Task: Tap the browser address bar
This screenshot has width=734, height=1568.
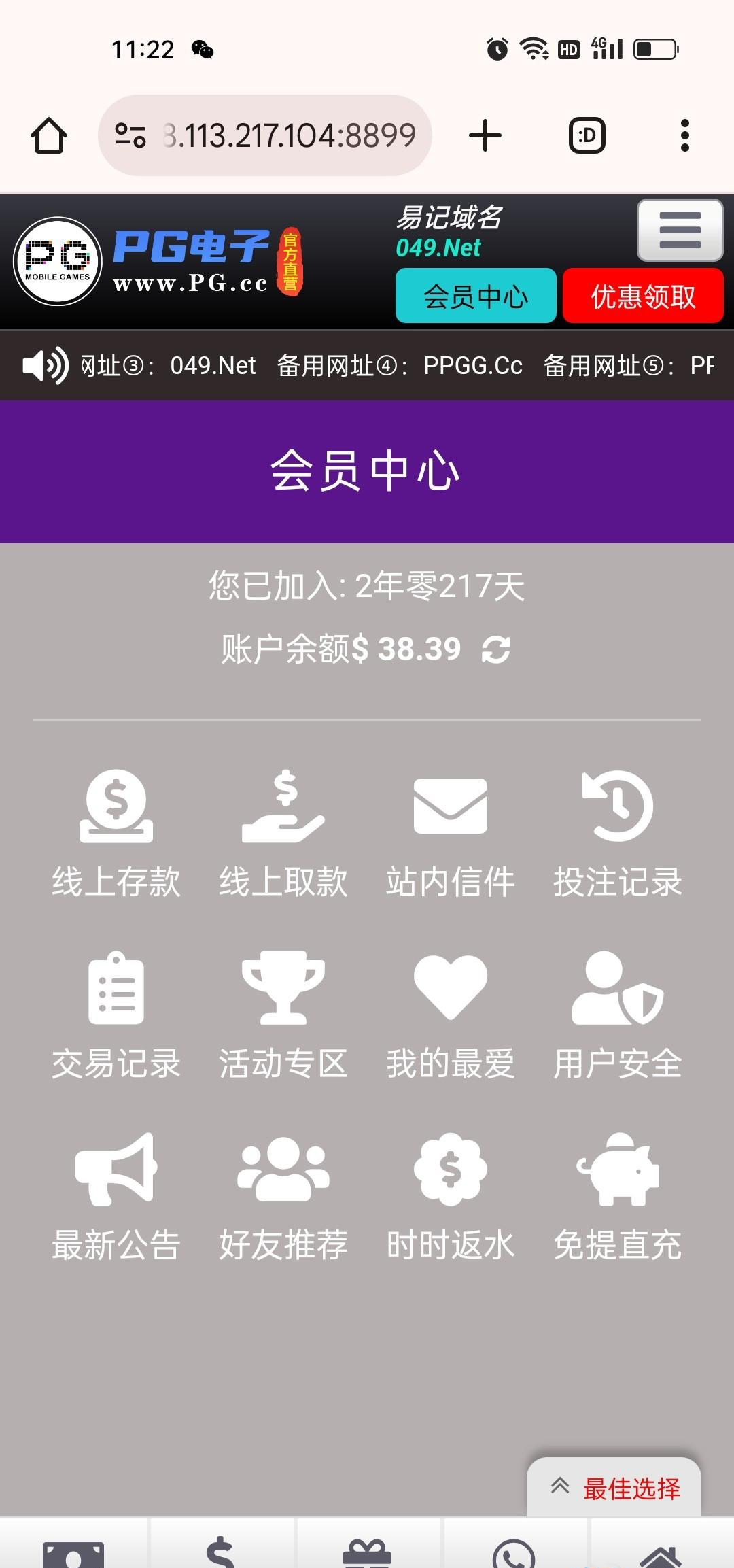Action: point(265,135)
